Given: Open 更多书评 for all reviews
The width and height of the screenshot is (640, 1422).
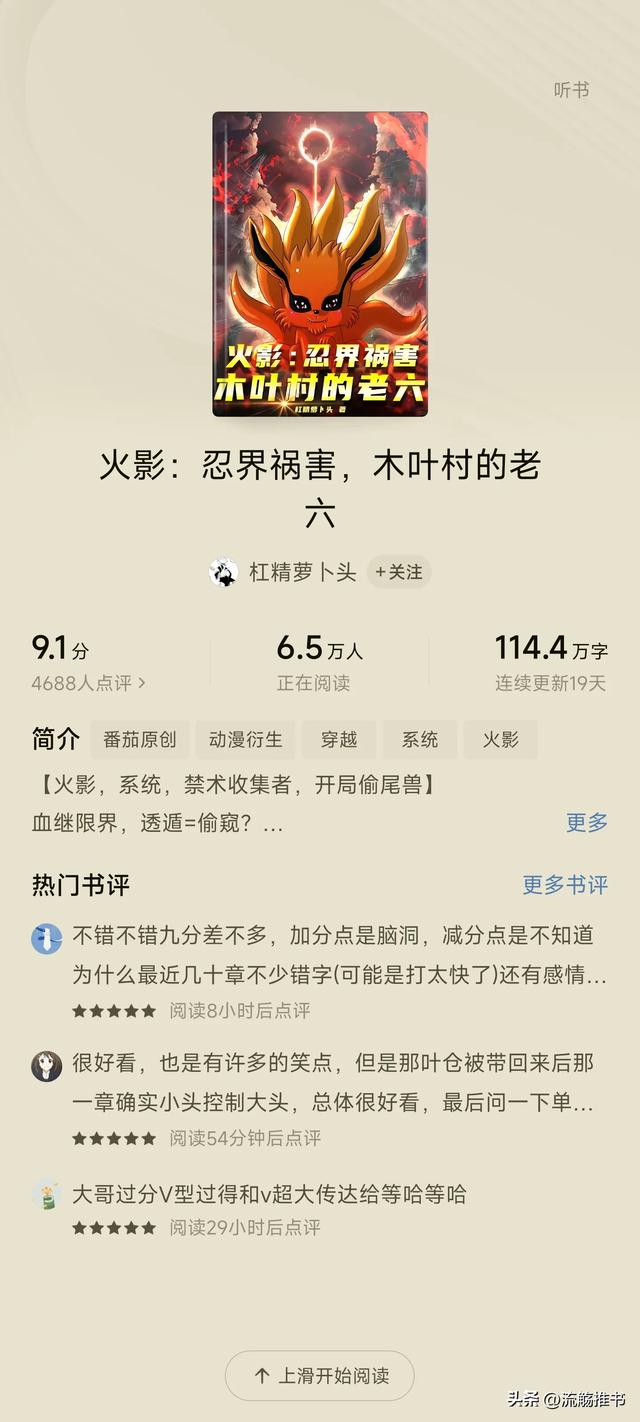Looking at the screenshot, I should (x=565, y=885).
